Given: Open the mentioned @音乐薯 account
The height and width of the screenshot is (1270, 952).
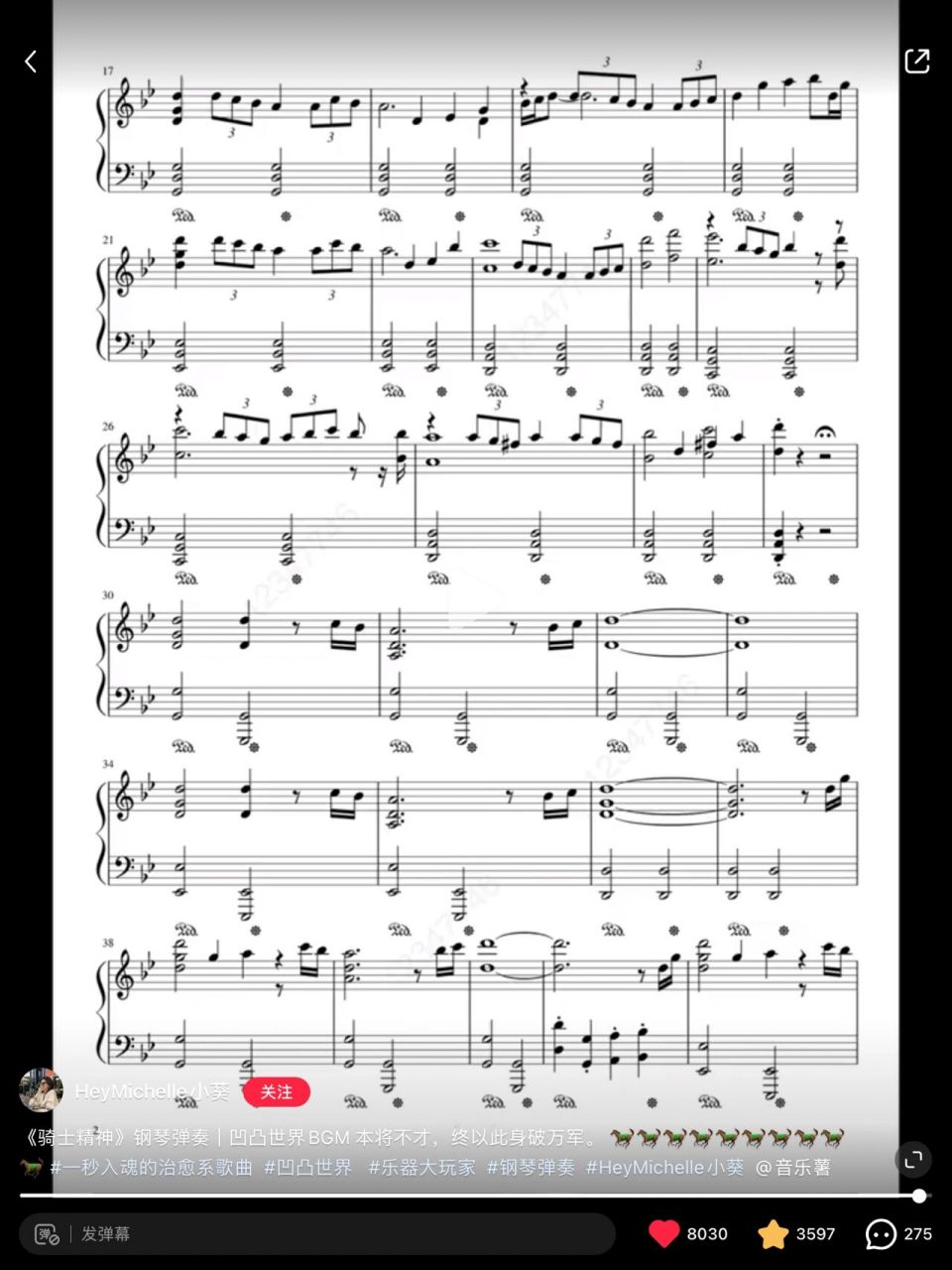Looking at the screenshot, I should 793,1168.
